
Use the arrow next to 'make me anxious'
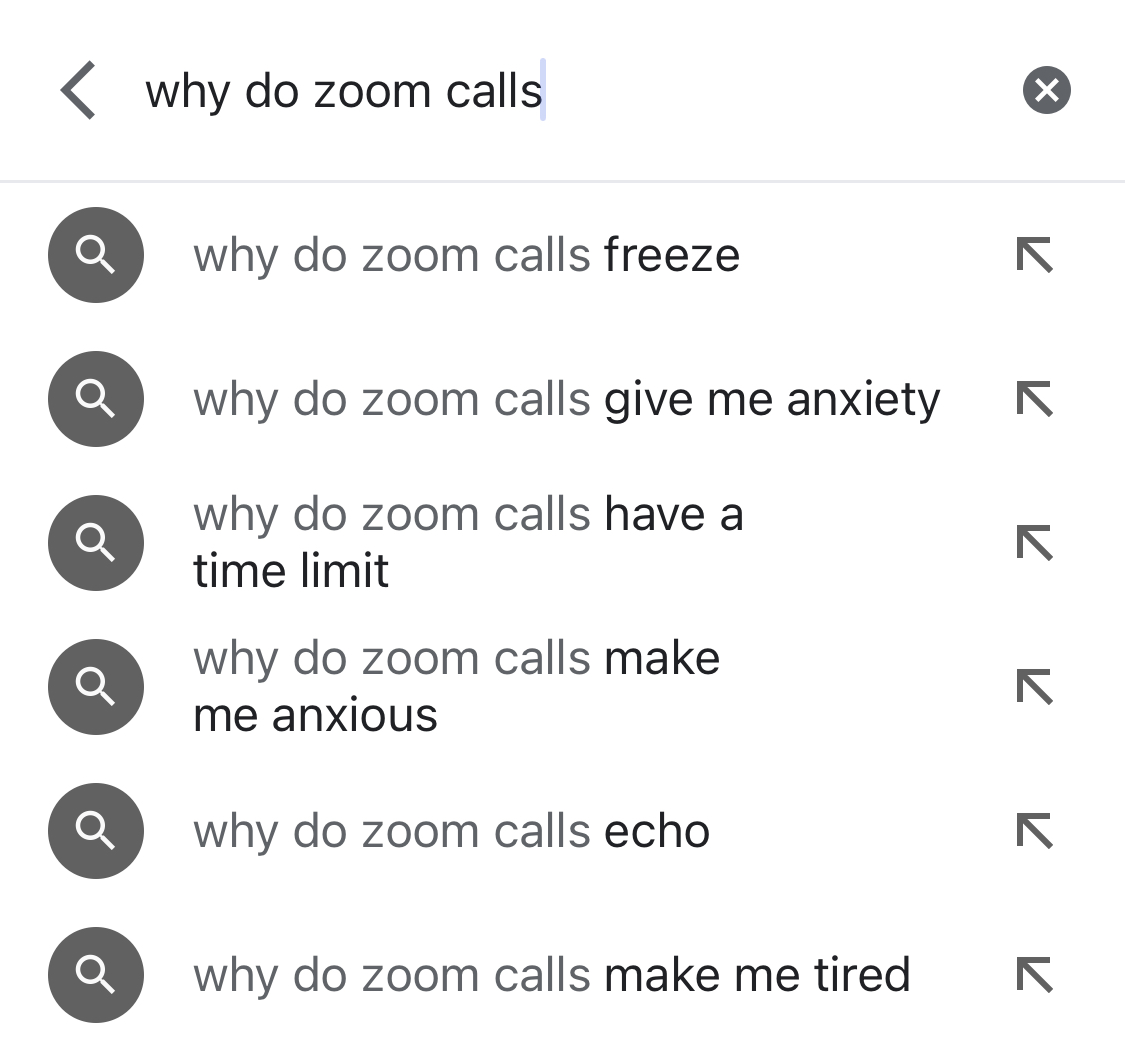[x=1034, y=687]
